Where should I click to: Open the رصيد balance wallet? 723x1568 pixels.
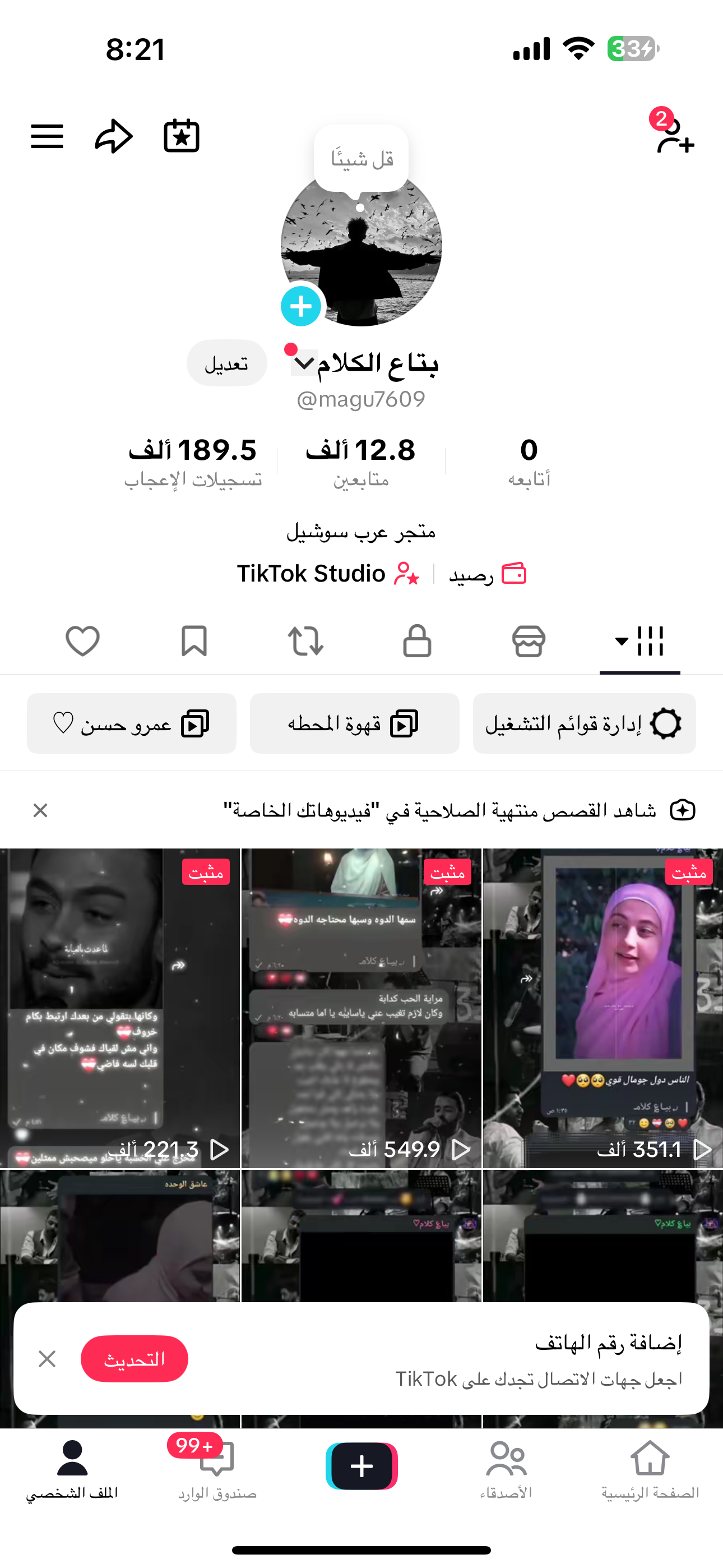488,573
